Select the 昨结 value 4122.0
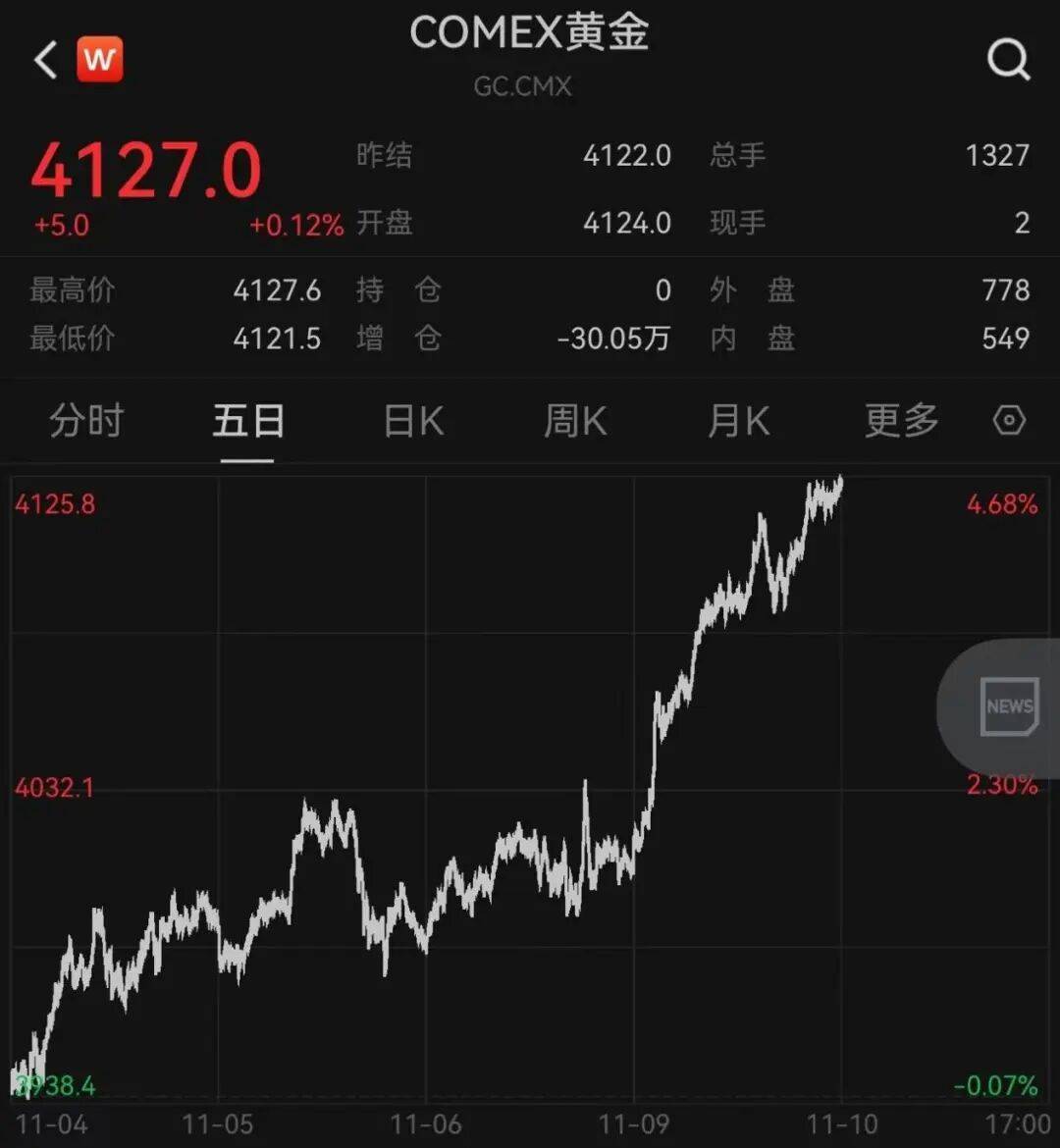 point(628,155)
